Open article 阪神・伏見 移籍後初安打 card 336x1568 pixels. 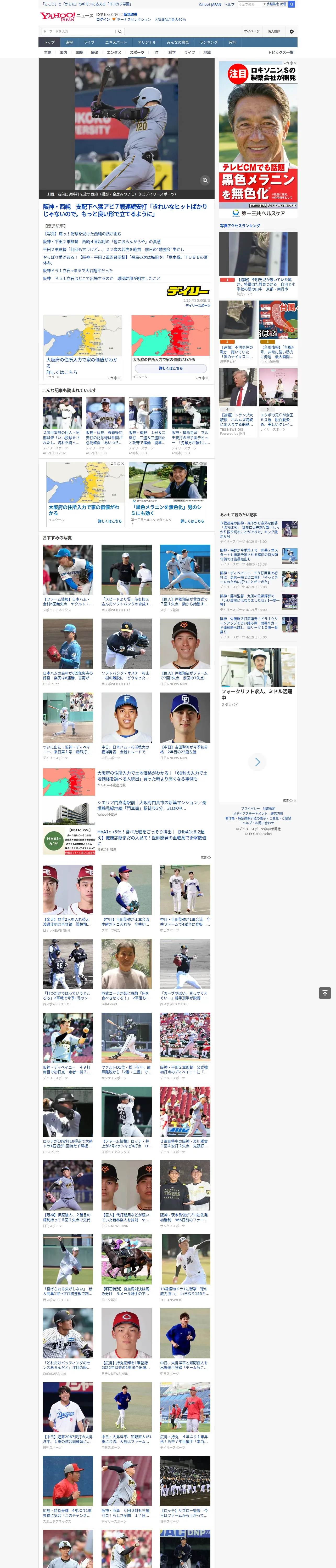pyautogui.click(x=105, y=426)
